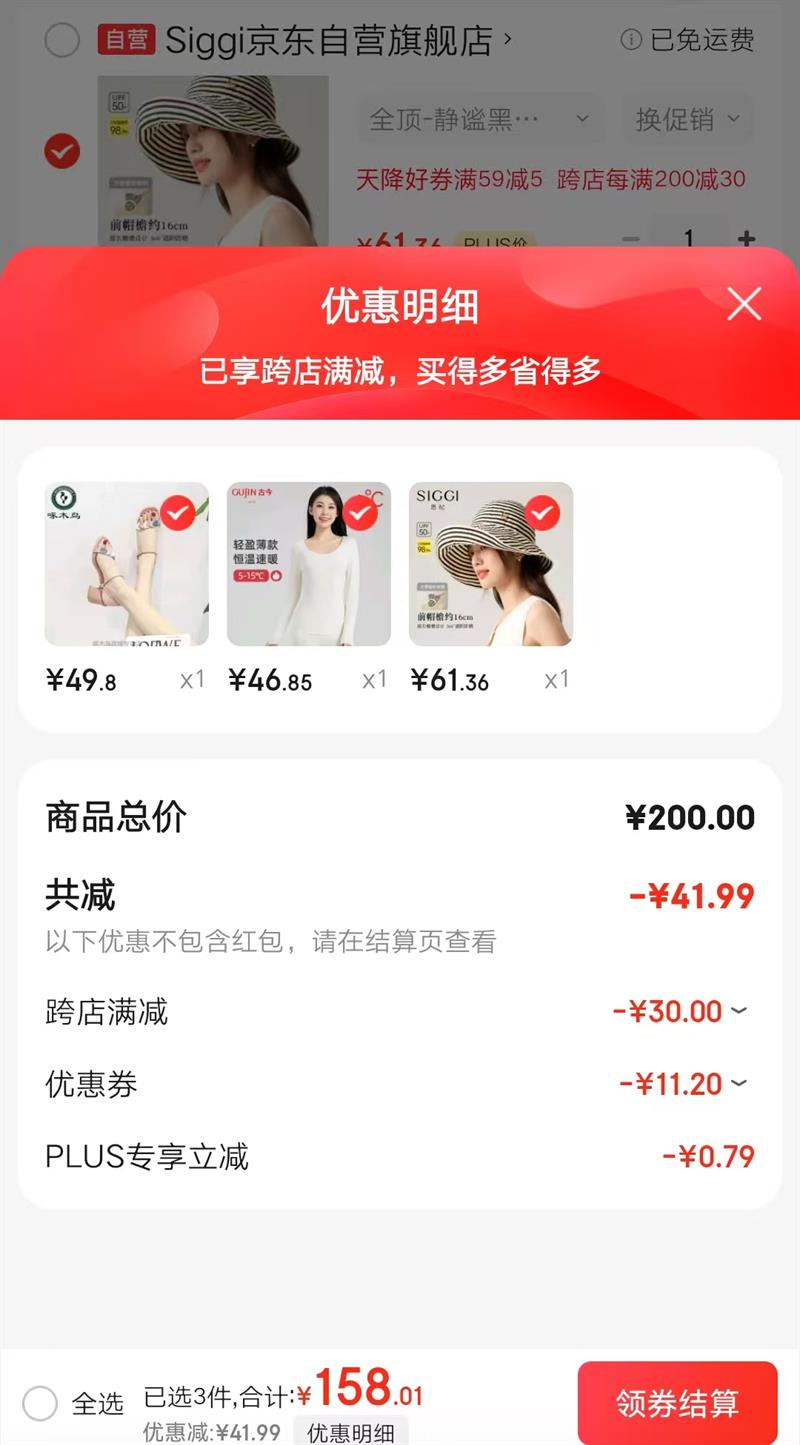Screen dimensions: 800x1445
Task: Close the 优惠明细 discount details panel
Action: [744, 303]
